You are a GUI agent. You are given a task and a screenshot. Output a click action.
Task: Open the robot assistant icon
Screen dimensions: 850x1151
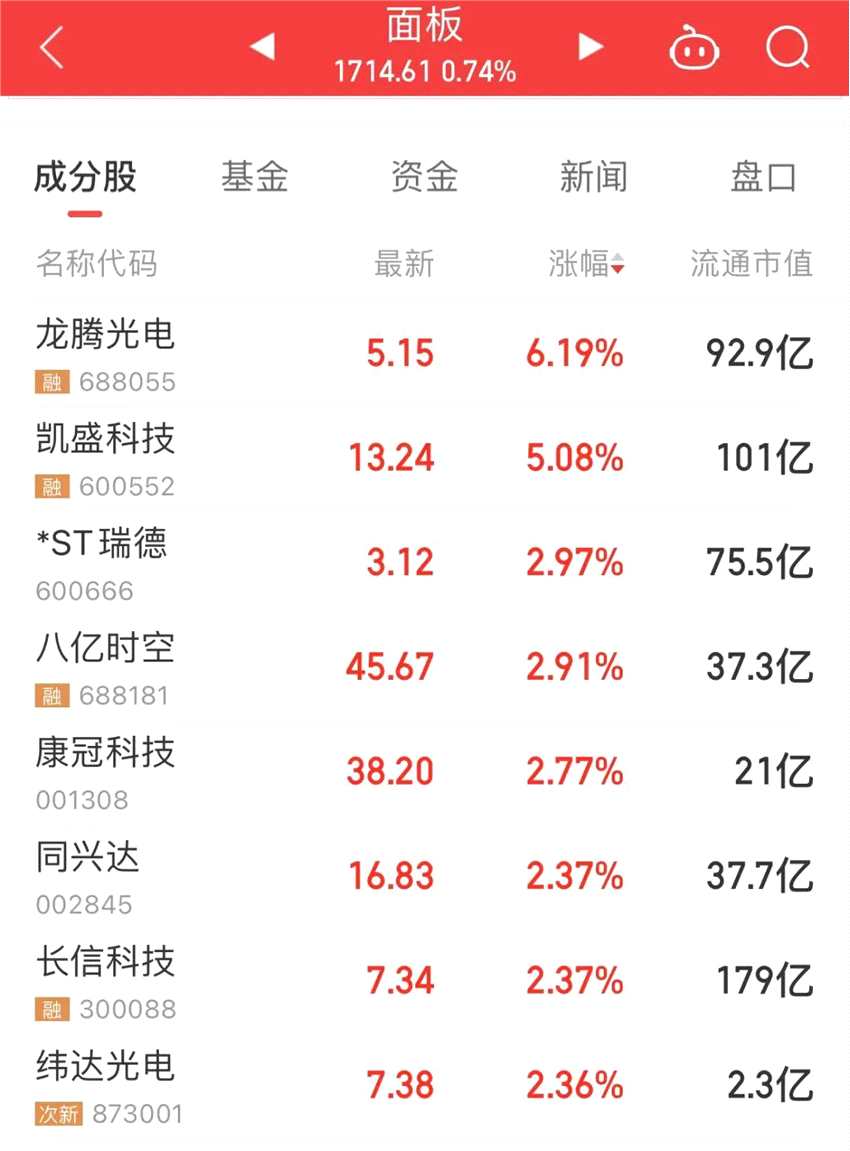pyautogui.click(x=695, y=47)
